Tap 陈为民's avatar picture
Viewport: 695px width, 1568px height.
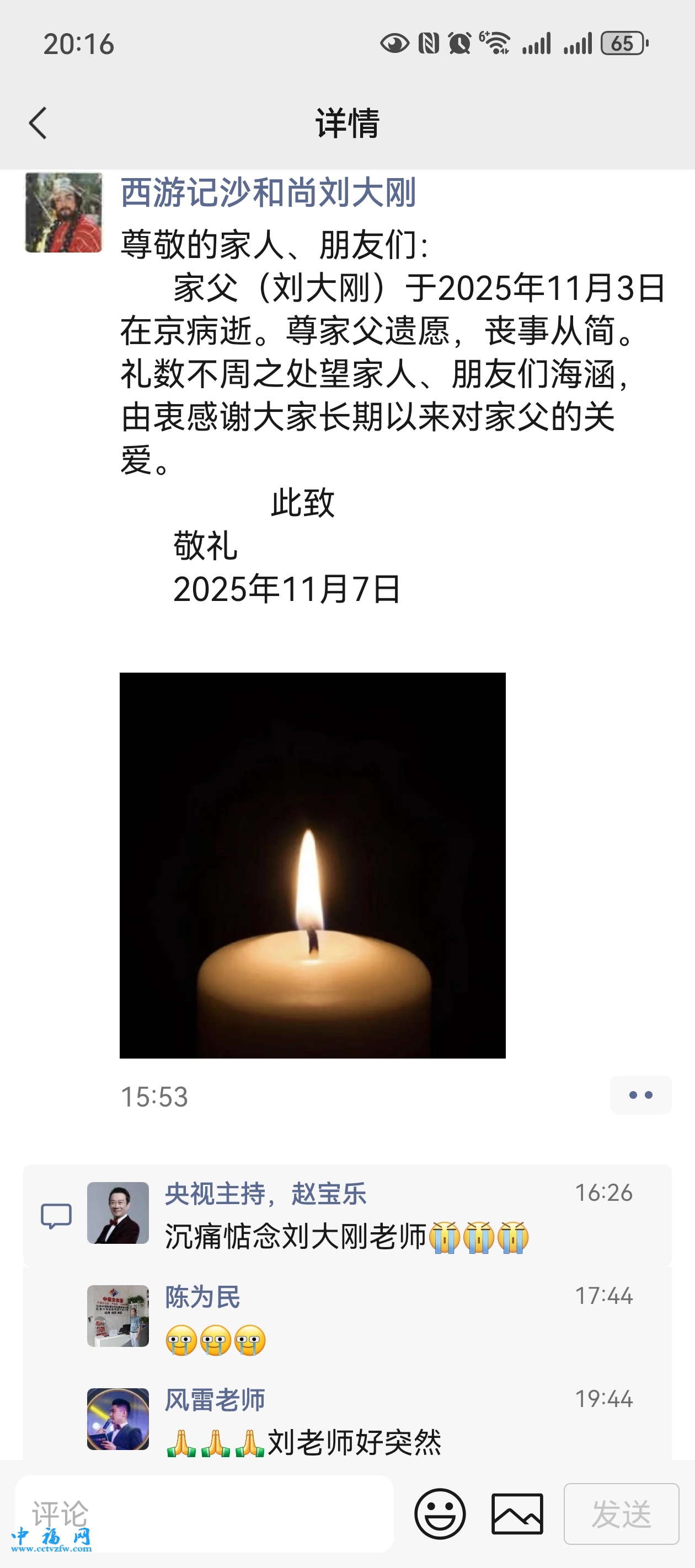tap(117, 1315)
